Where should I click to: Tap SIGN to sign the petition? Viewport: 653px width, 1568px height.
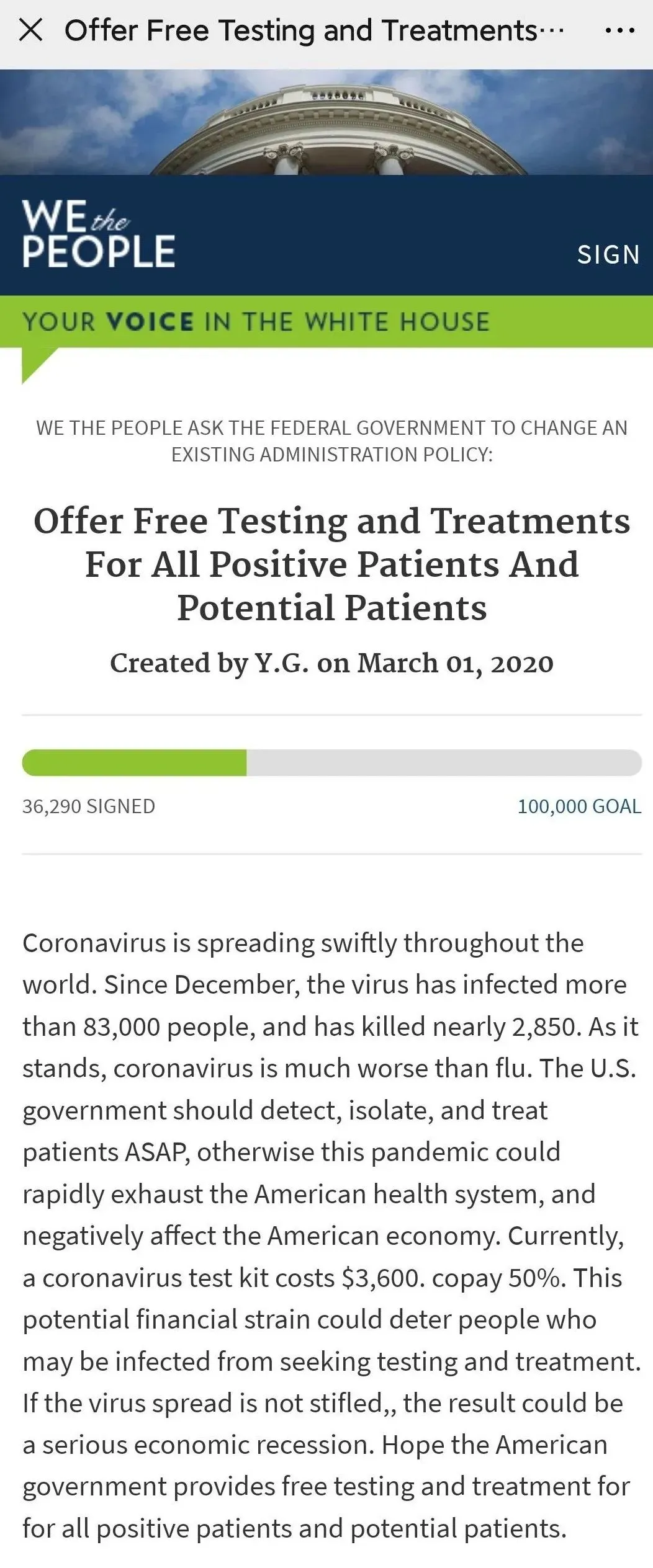coord(608,254)
